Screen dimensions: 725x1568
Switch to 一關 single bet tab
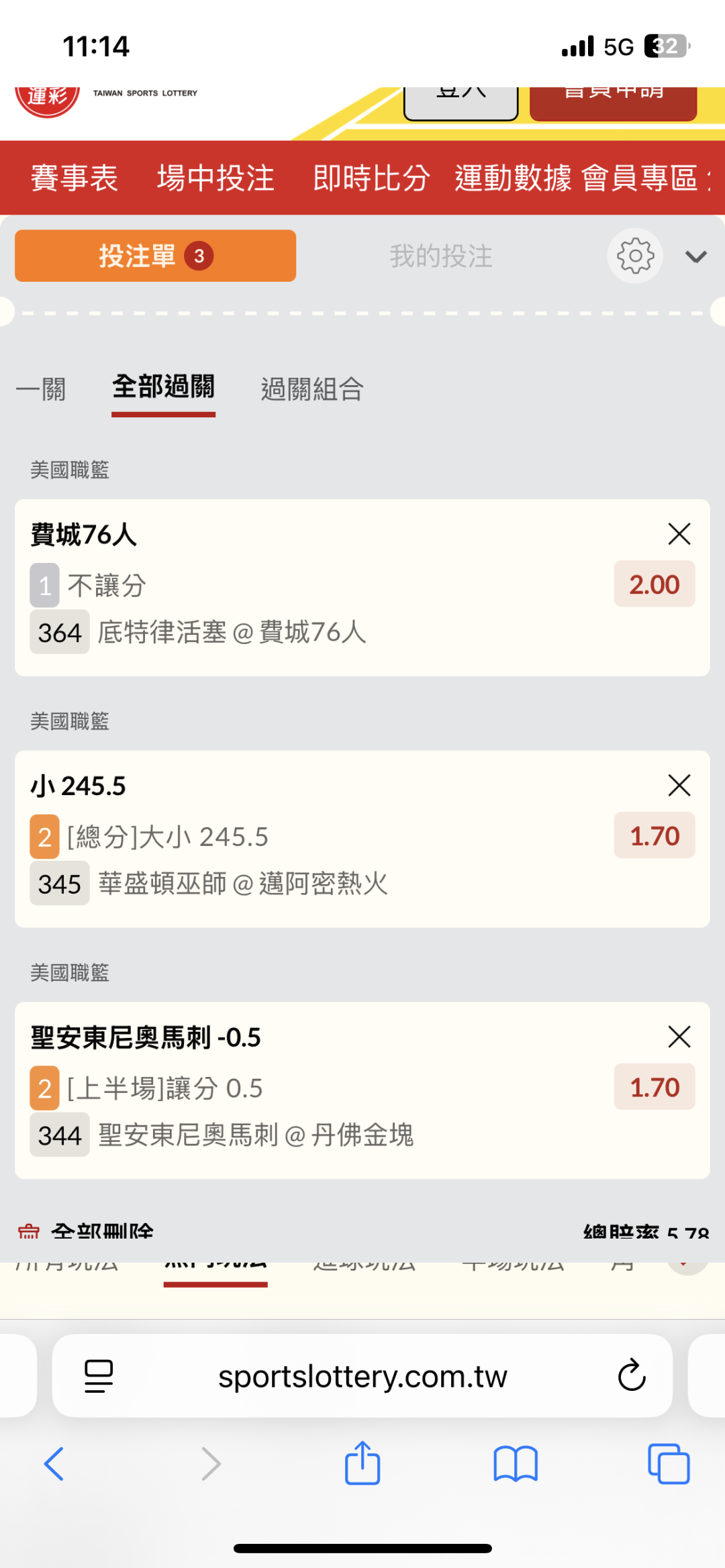(x=41, y=389)
